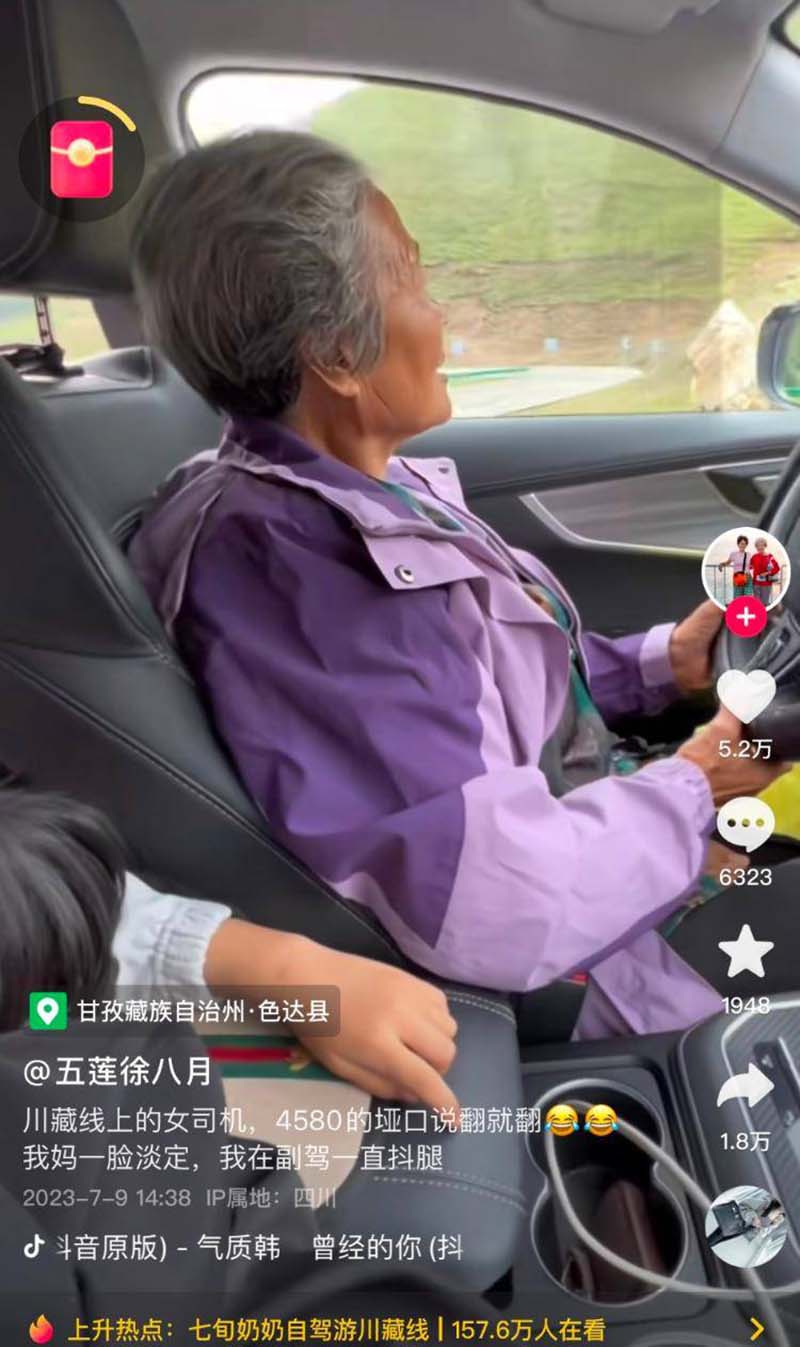The width and height of the screenshot is (800, 1347).
Task: View the creator's avatar profile
Action: click(745, 568)
